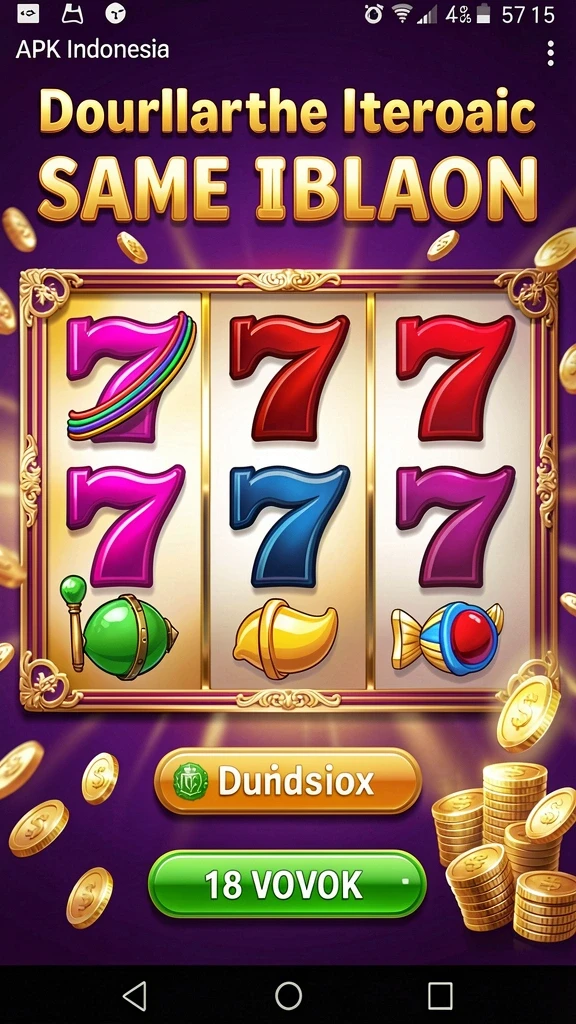The image size is (576, 1024).
Task: Tap the orange Dundsiox button
Action: [288, 781]
